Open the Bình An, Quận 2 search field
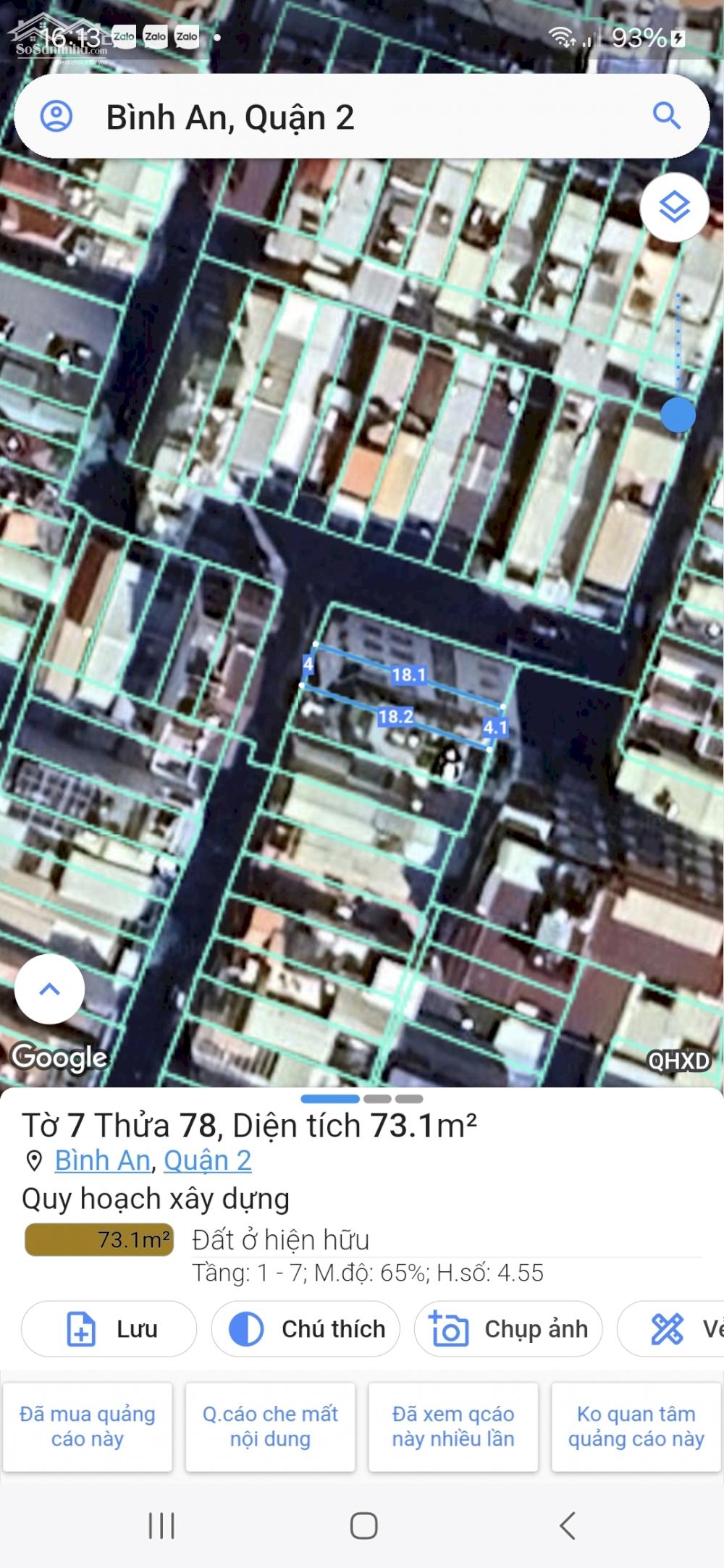Viewport: 724px width, 1568px height. (362, 117)
